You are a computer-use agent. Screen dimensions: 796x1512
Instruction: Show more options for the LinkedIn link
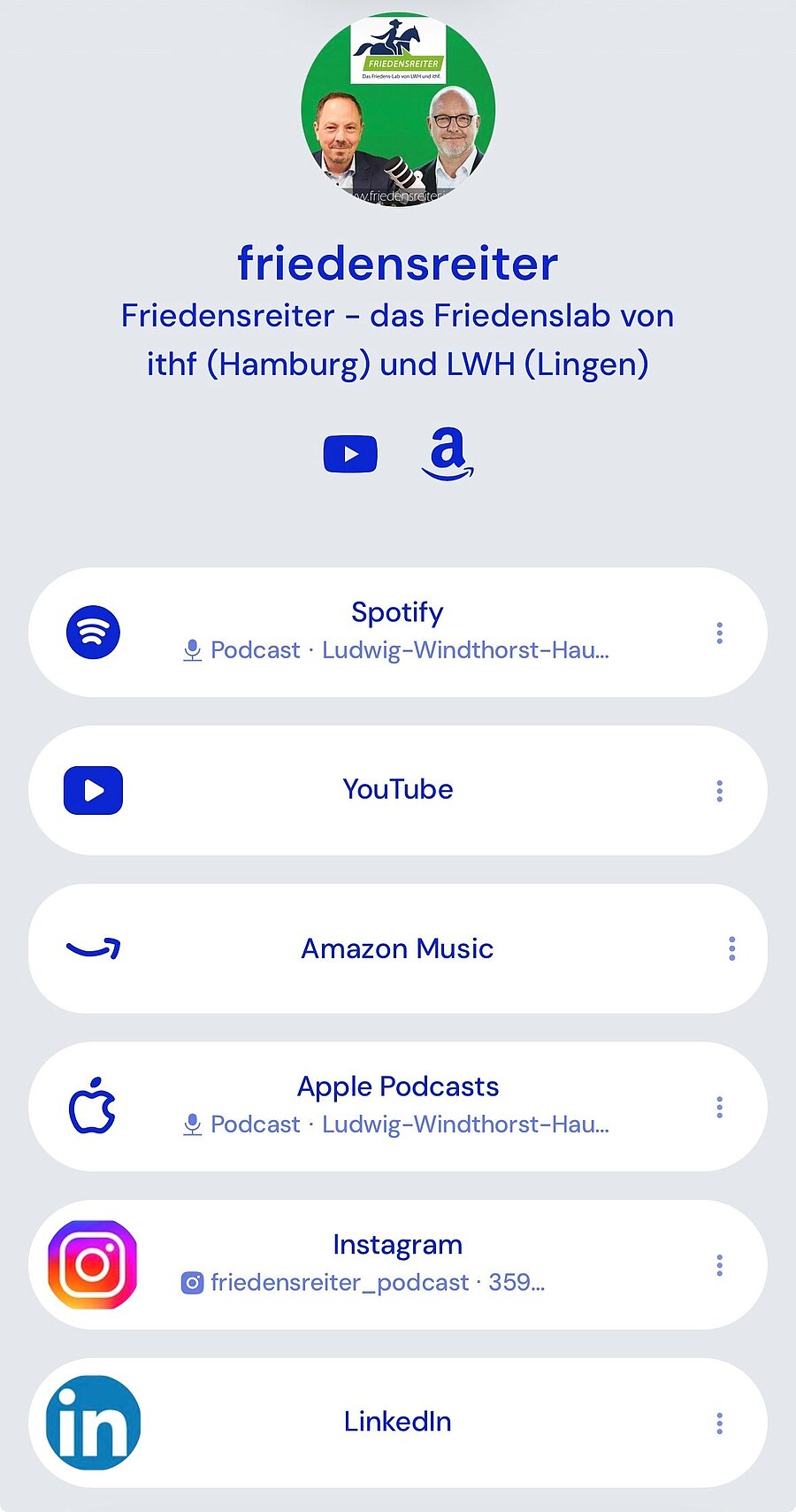point(720,1423)
